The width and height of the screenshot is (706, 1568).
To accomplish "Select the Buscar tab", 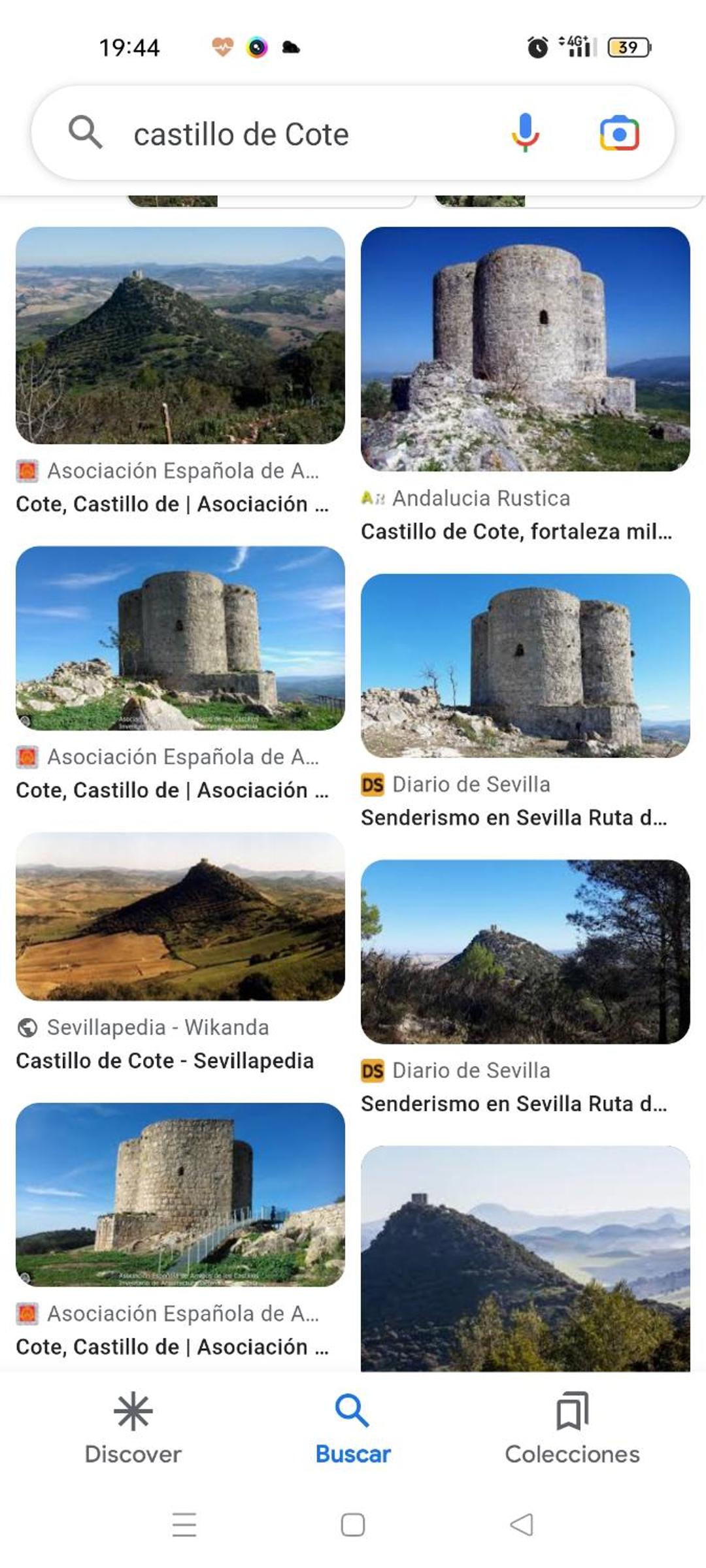I will pyautogui.click(x=353, y=1428).
